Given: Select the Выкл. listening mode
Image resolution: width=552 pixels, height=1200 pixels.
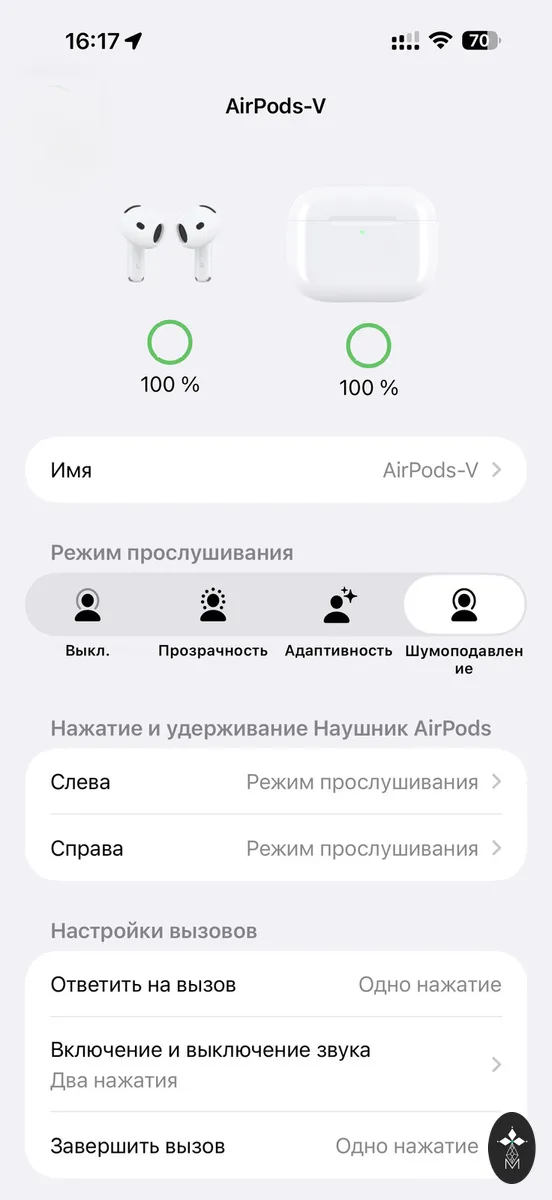Looking at the screenshot, I should [88, 605].
